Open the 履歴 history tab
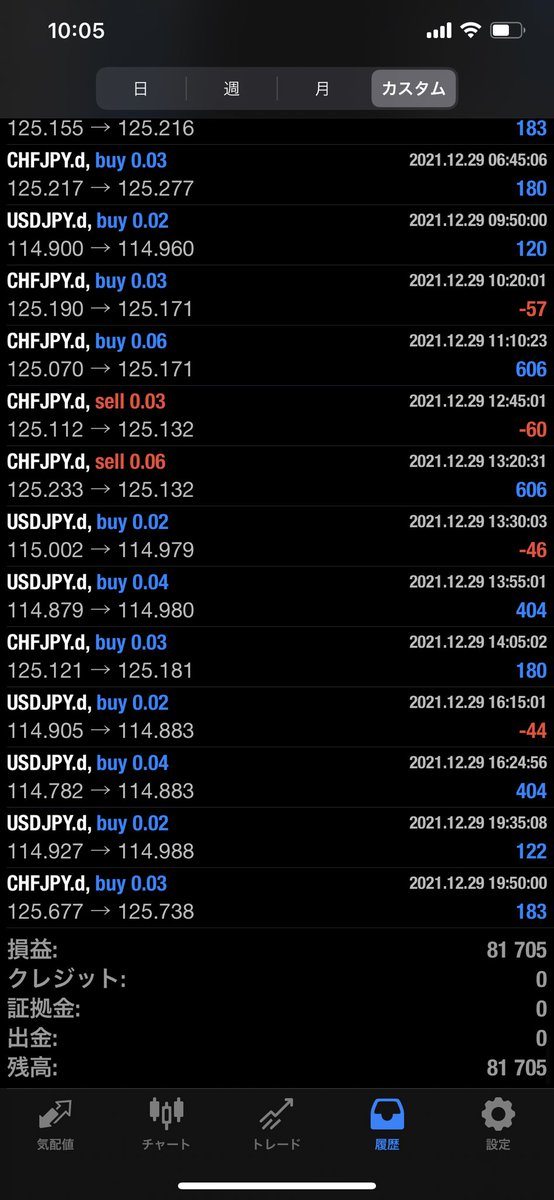Screen dimensions: 554x1200 (x=388, y=1123)
